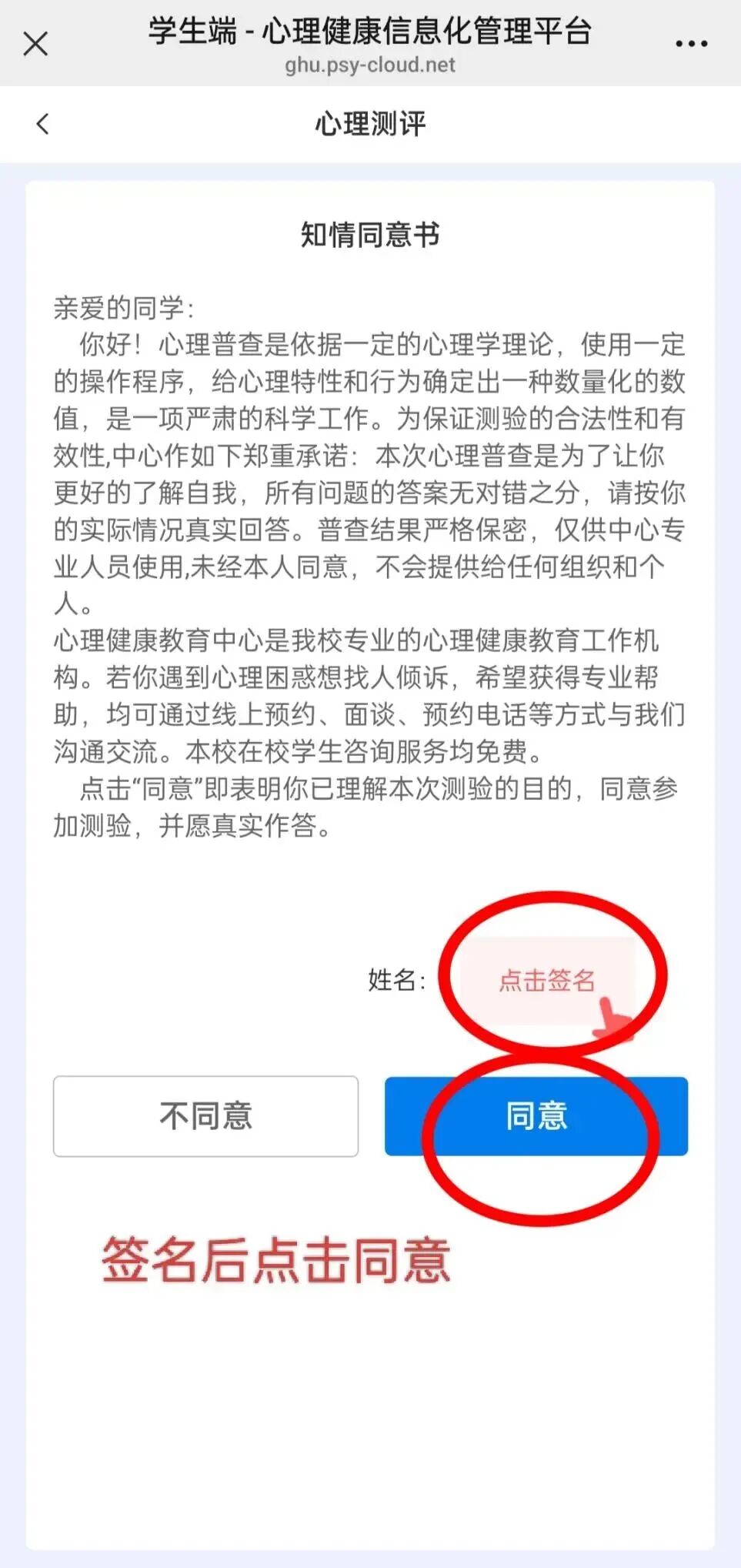Open the three-dot overflow menu

690,44
